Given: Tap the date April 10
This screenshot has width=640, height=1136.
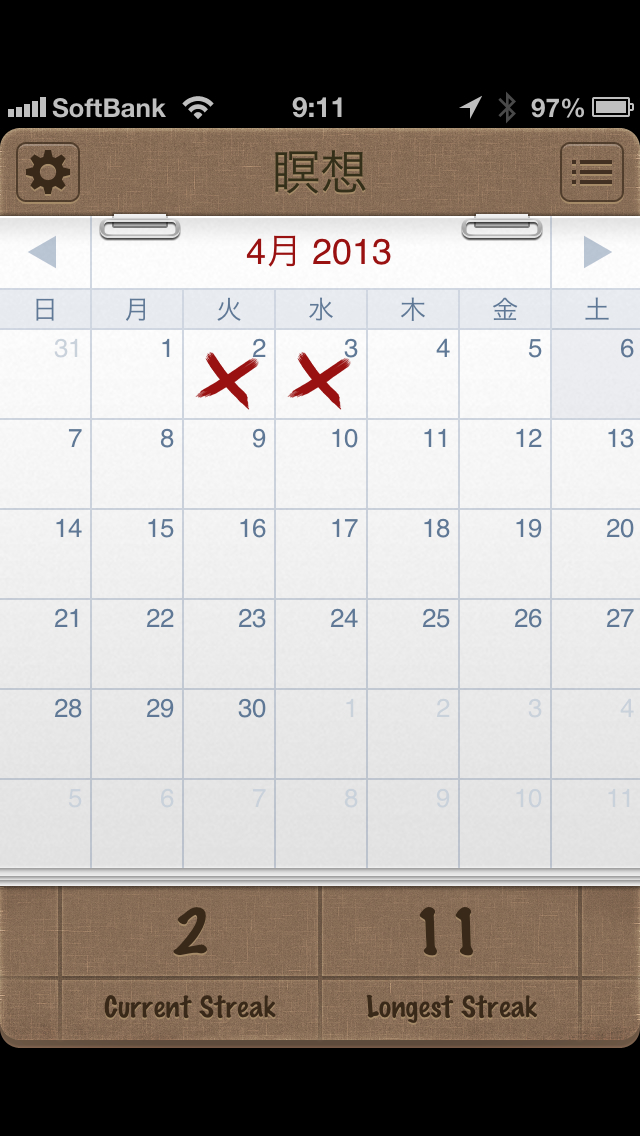Looking at the screenshot, I should click(x=321, y=464).
